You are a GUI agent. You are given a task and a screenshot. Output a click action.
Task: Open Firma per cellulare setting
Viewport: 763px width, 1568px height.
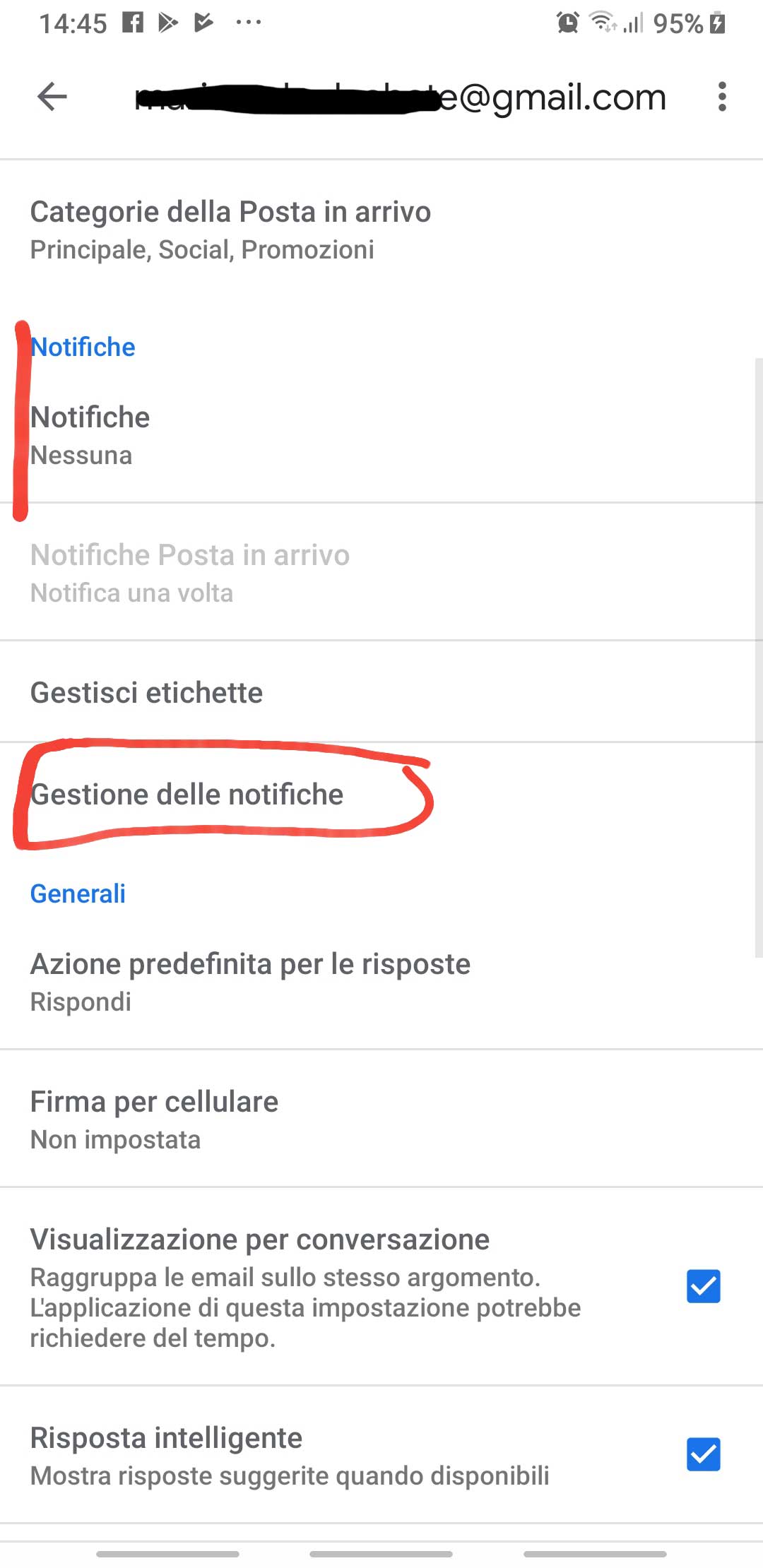pos(154,1119)
